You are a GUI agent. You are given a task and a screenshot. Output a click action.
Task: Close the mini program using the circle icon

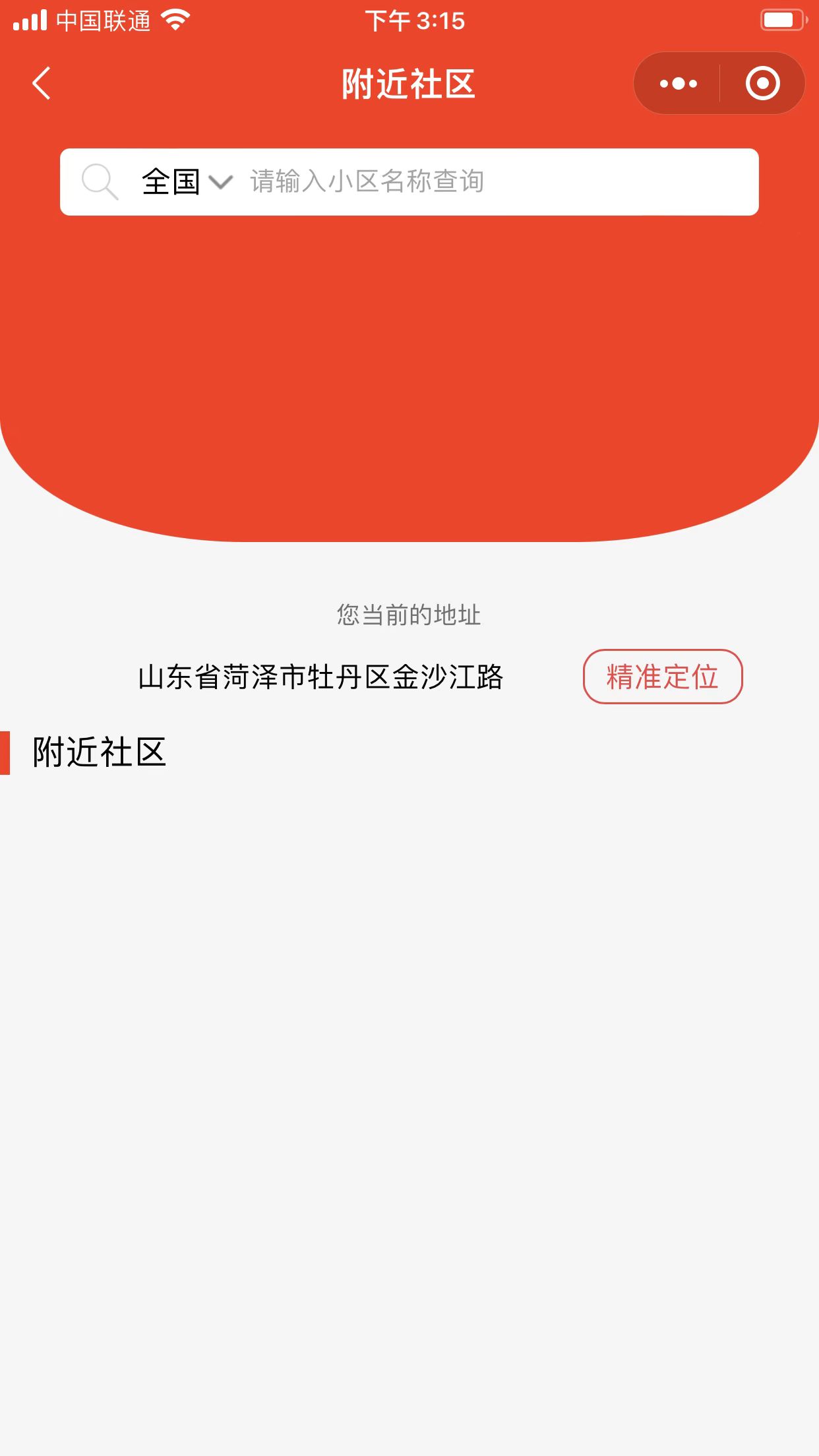[762, 84]
